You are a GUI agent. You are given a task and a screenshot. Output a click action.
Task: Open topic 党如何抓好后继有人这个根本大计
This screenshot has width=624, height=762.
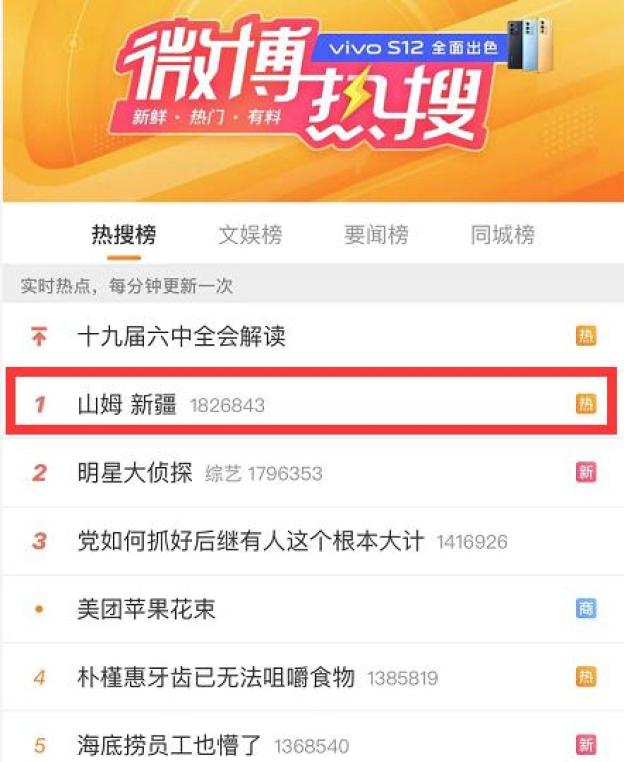tap(251, 541)
